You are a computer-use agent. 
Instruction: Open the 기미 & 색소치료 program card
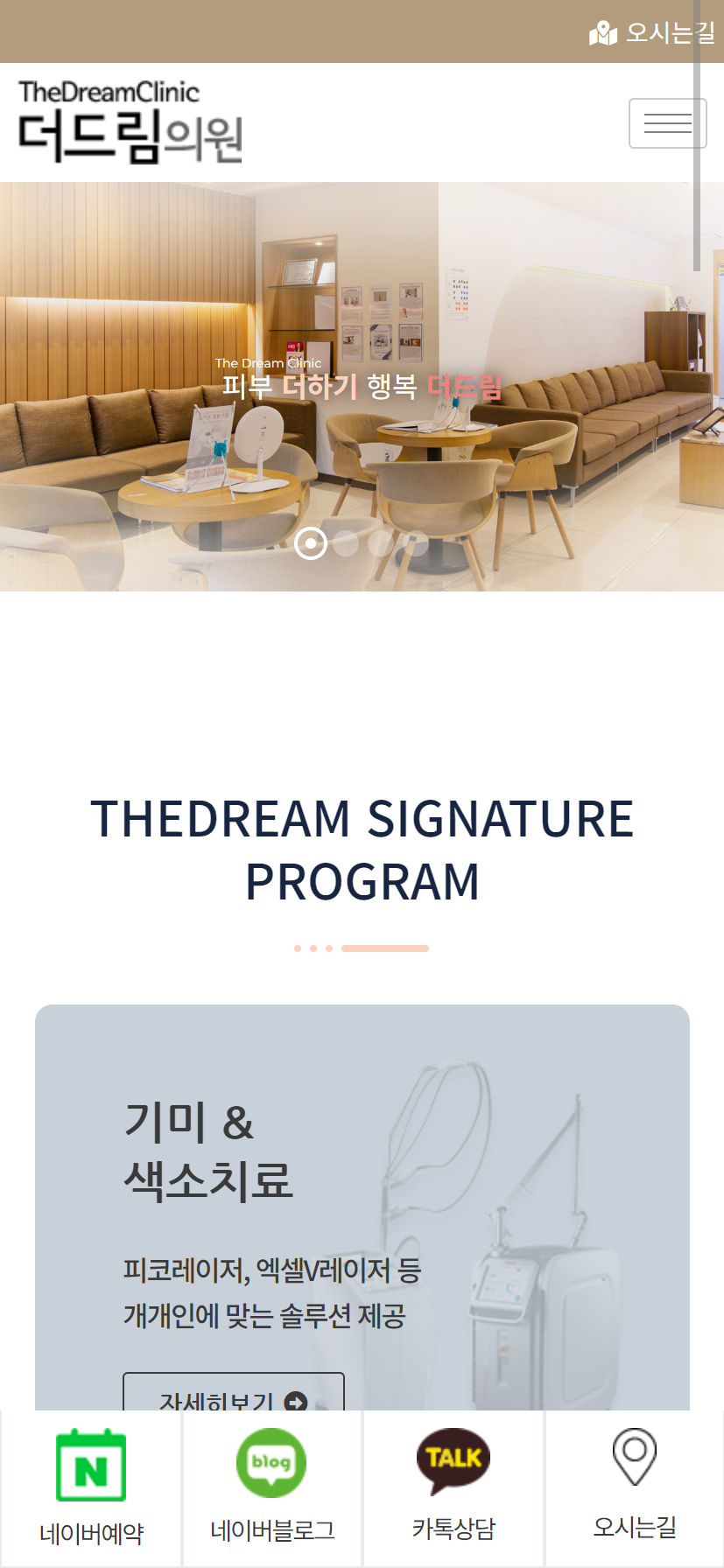point(362,1181)
